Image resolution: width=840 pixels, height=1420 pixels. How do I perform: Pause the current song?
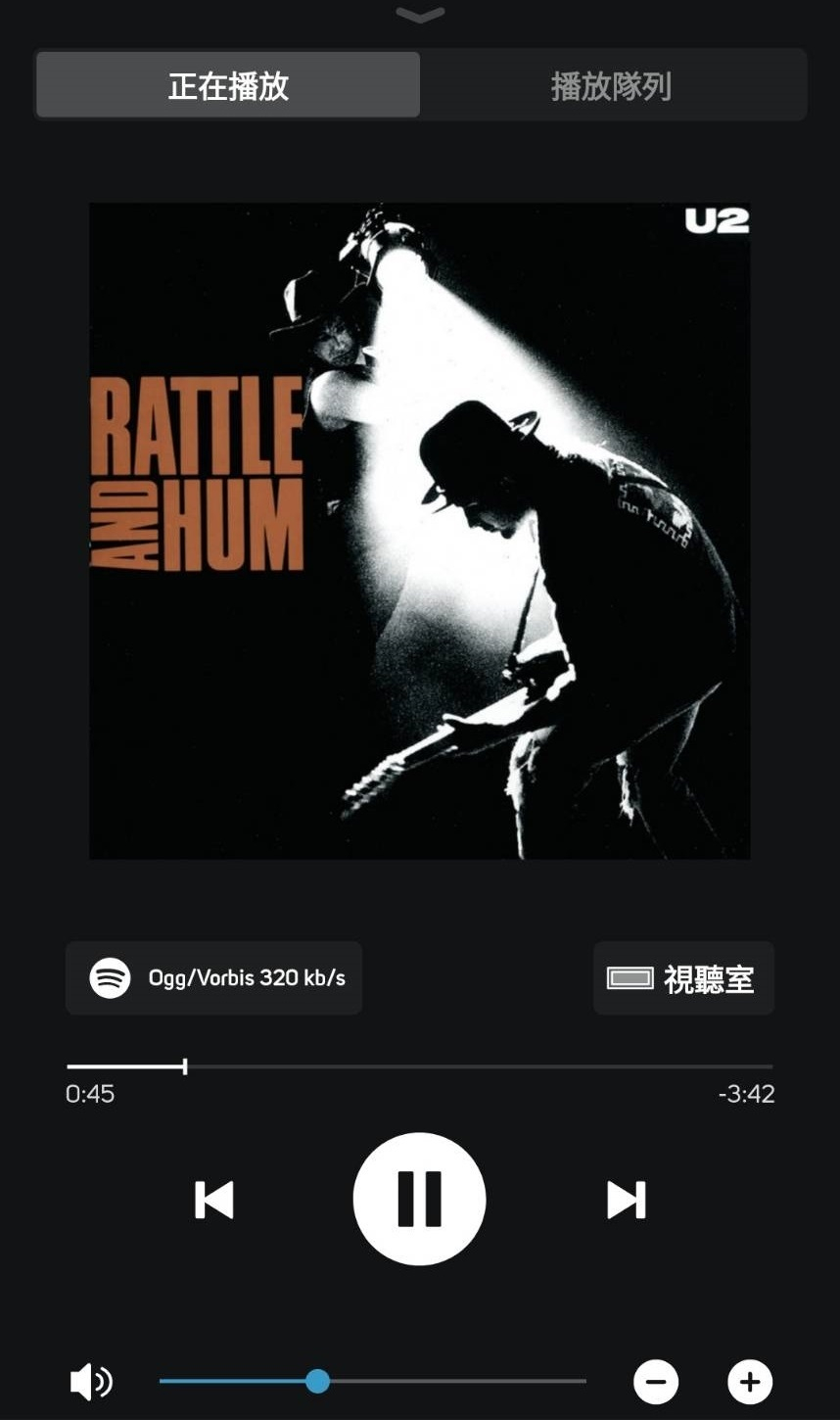[x=419, y=1200]
